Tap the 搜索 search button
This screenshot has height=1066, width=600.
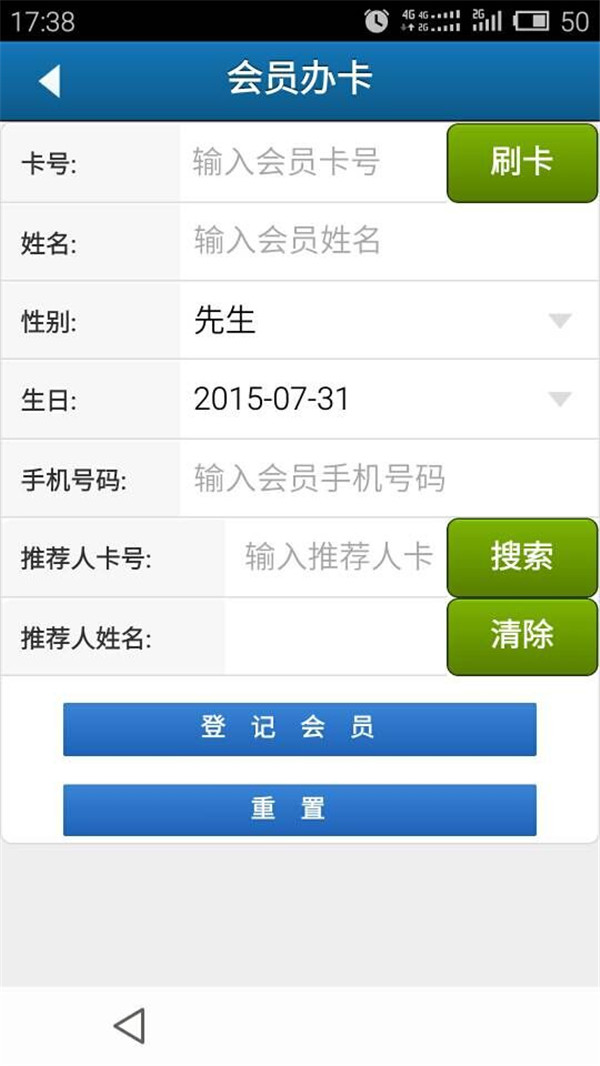[x=522, y=557]
